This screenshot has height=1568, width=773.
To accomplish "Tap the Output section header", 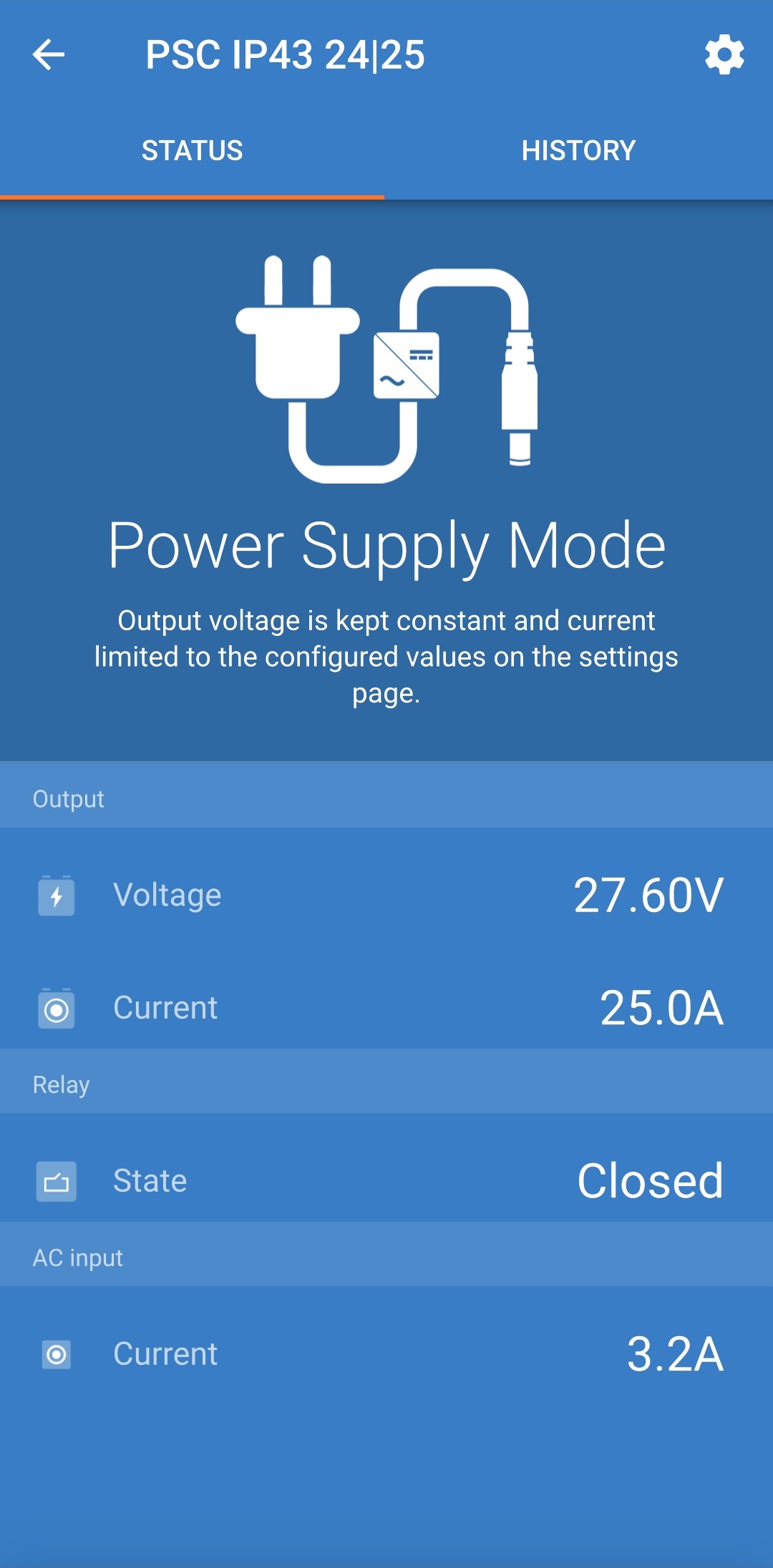I will (69, 798).
